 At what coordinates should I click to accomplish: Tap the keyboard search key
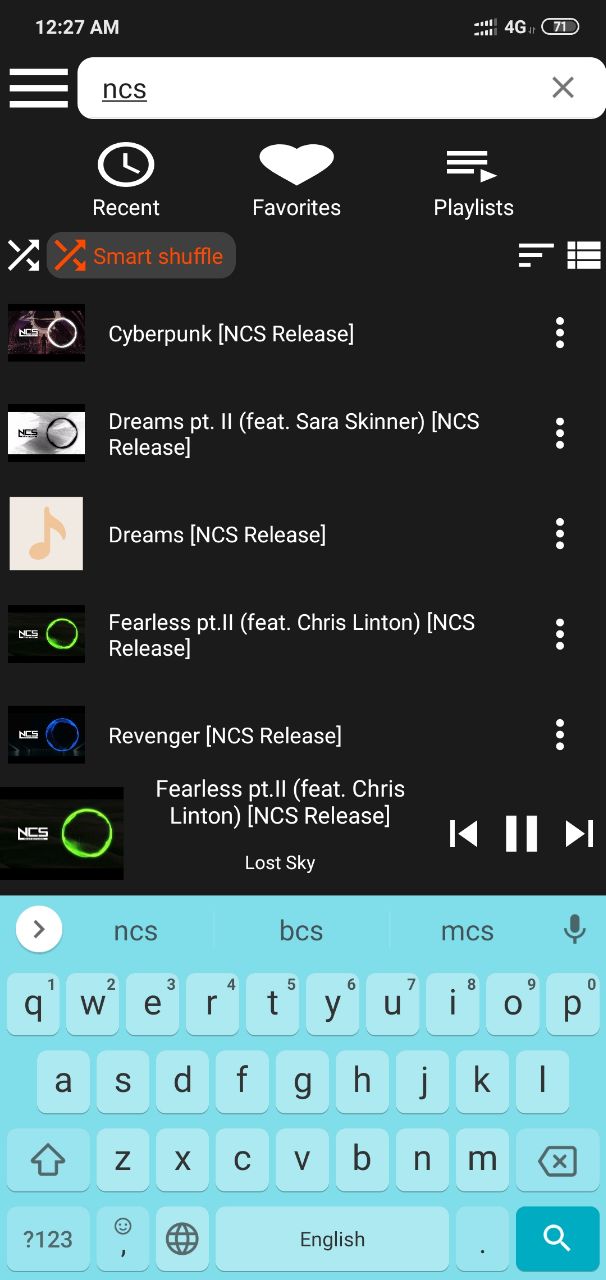tap(556, 1239)
